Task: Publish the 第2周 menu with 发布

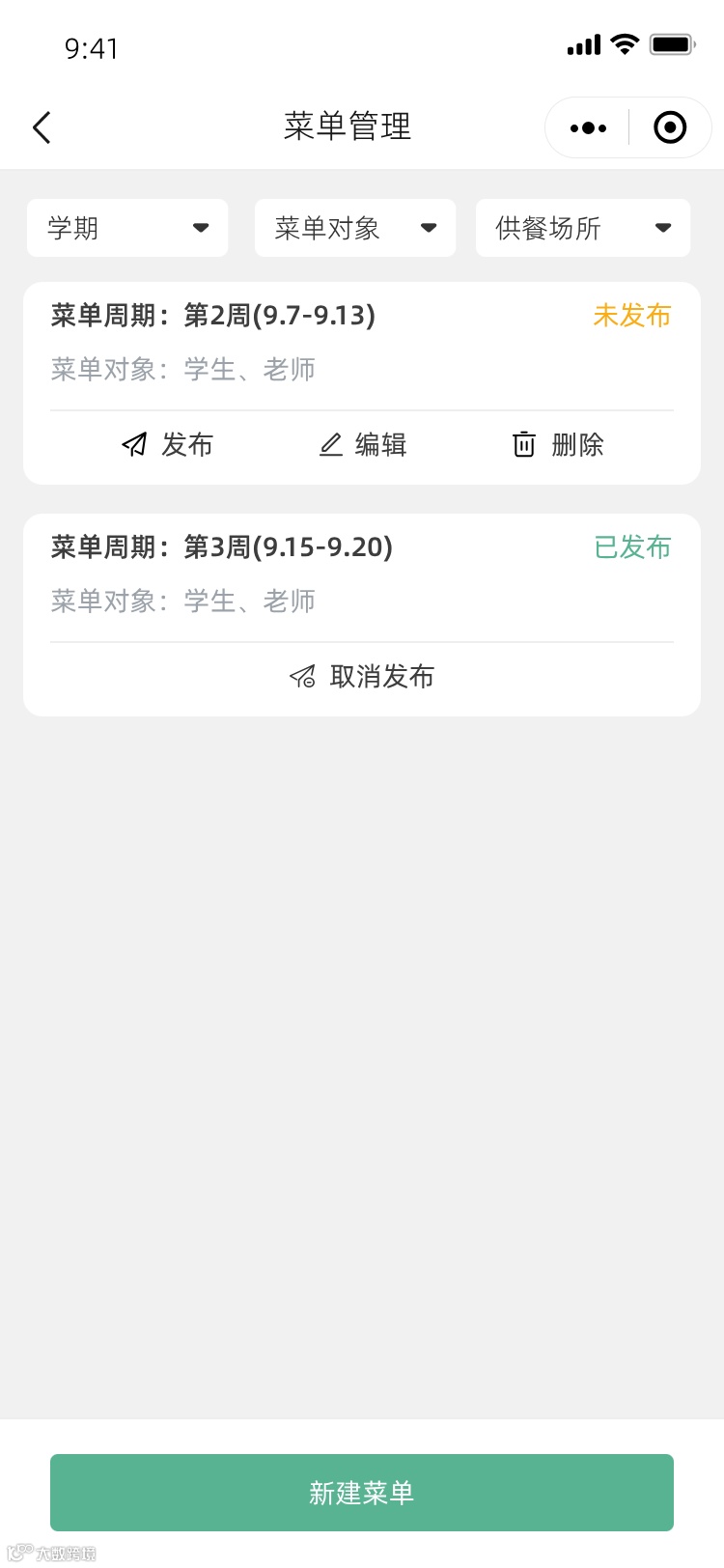Action: click(168, 444)
